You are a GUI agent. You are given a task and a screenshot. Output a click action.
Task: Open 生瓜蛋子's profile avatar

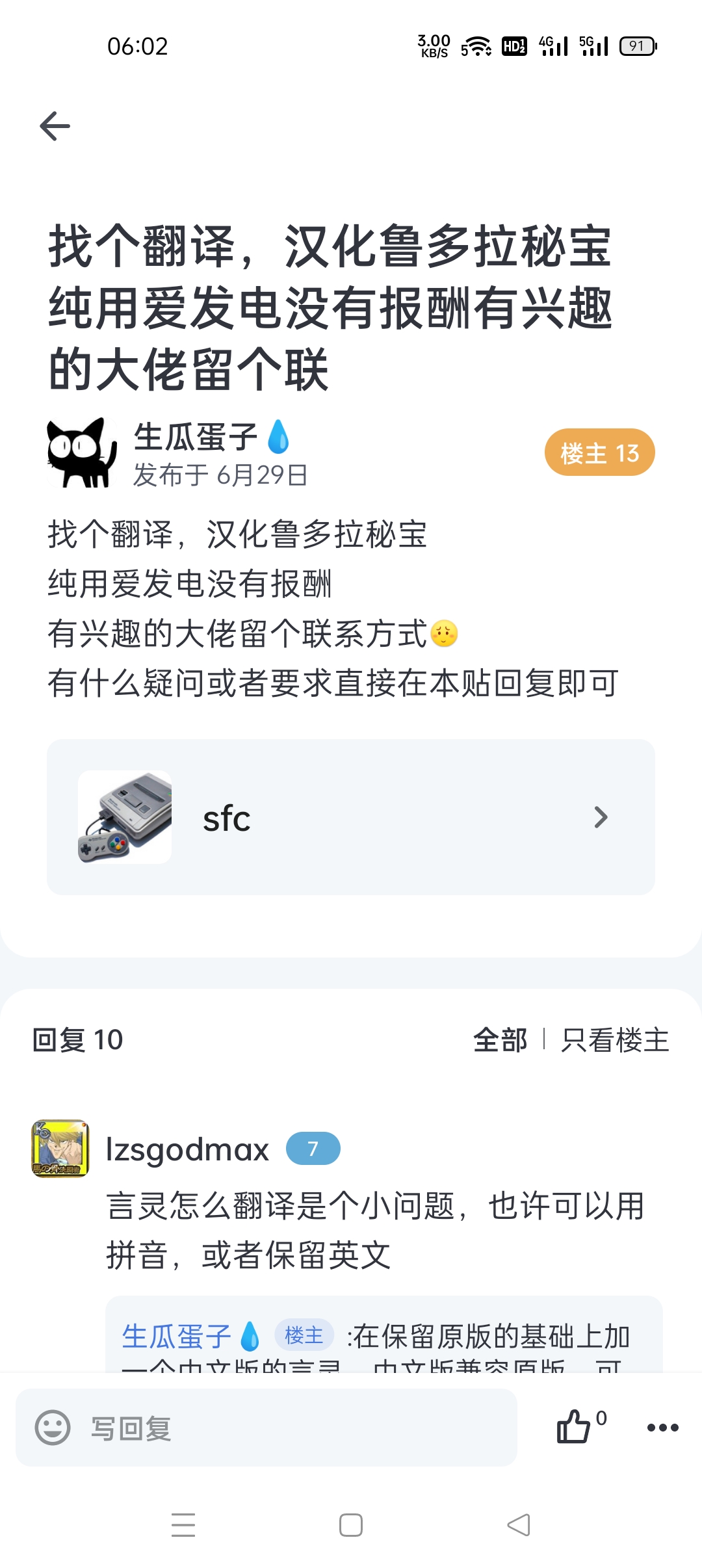pyautogui.click(x=82, y=453)
